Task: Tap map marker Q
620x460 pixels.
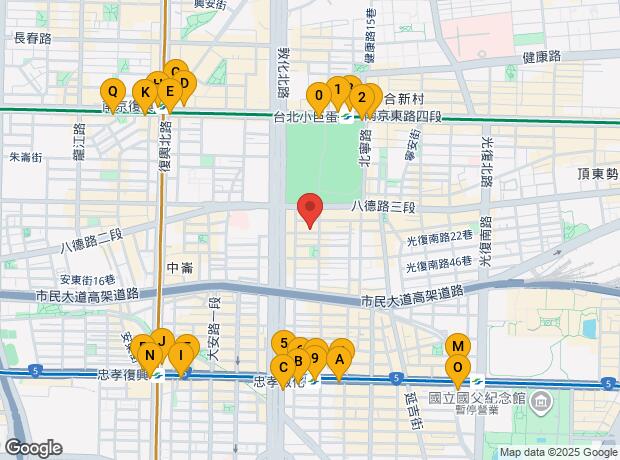Action: [x=112, y=91]
